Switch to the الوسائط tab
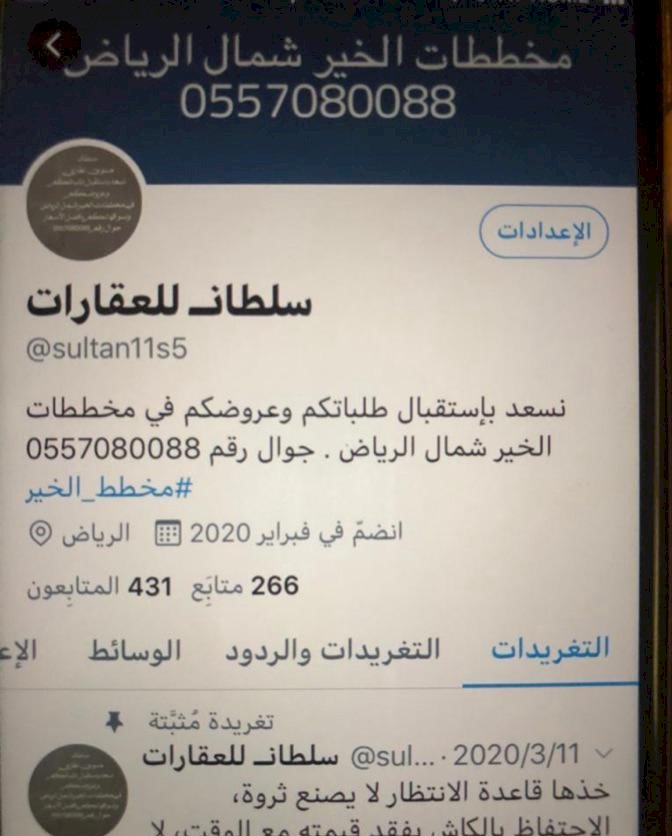672x836 pixels. point(134,651)
